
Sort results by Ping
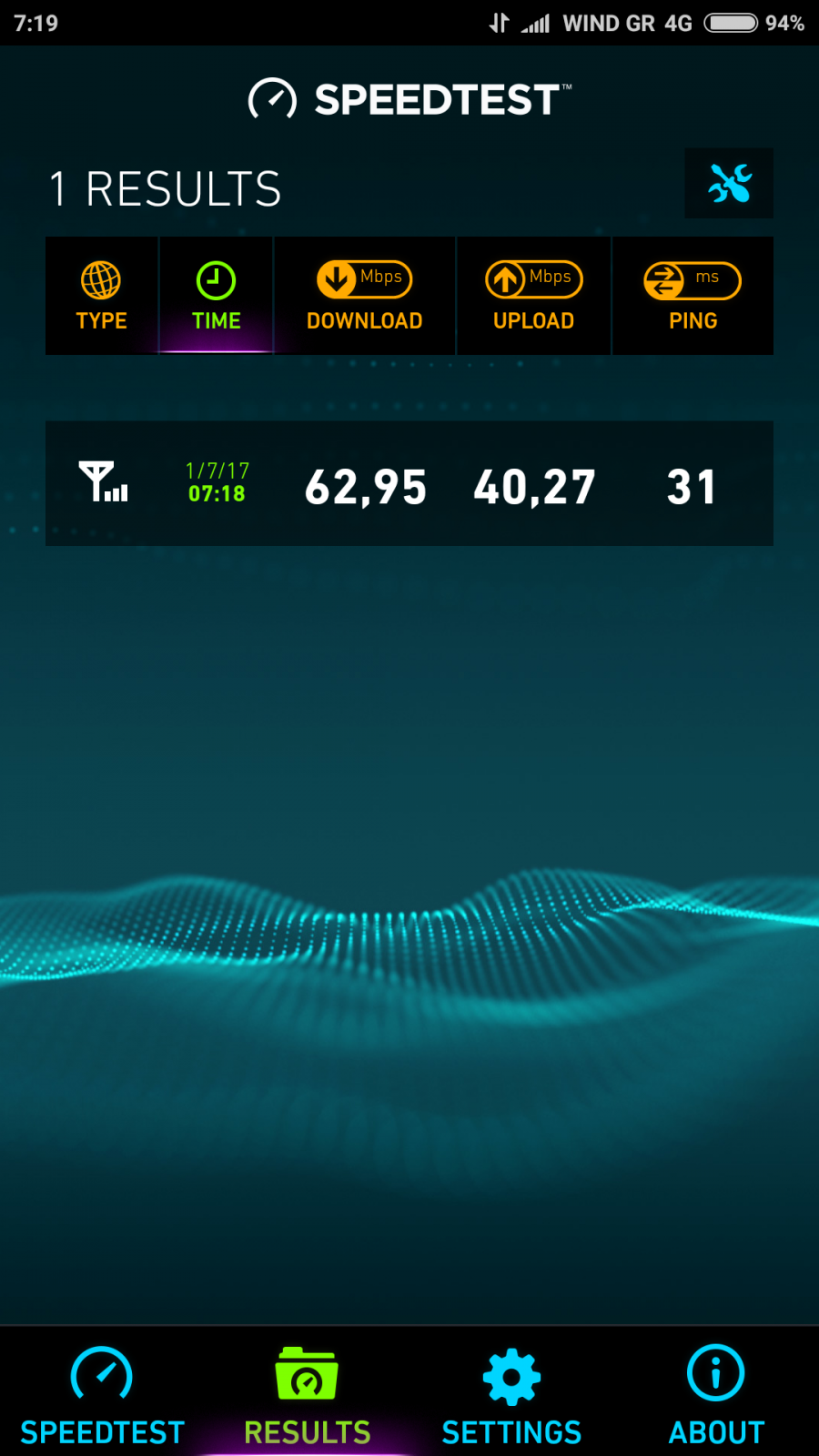point(693,296)
